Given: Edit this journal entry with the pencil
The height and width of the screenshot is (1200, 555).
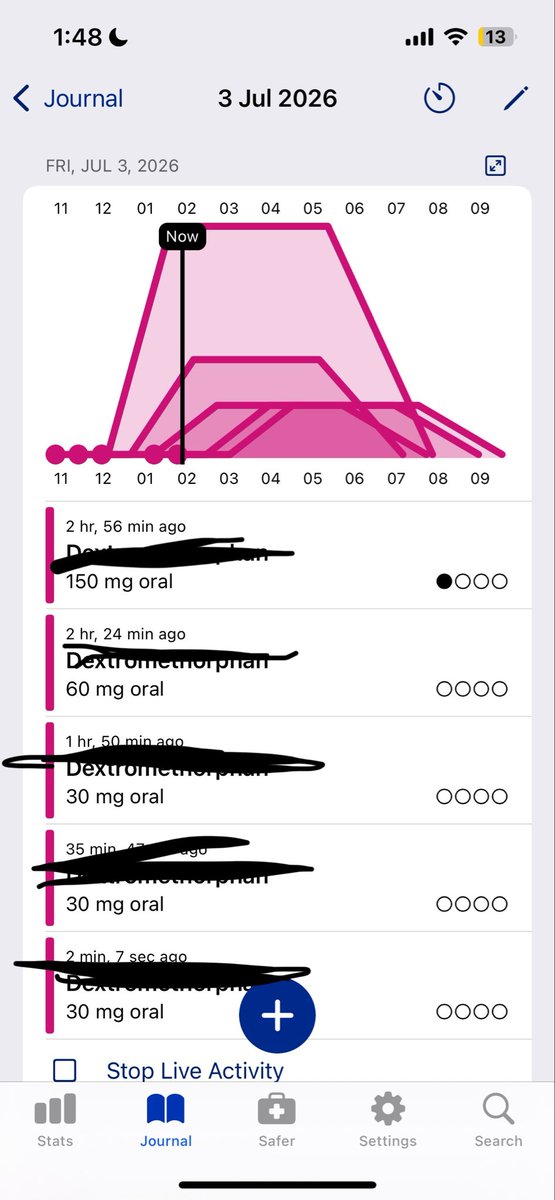Looking at the screenshot, I should (515, 98).
